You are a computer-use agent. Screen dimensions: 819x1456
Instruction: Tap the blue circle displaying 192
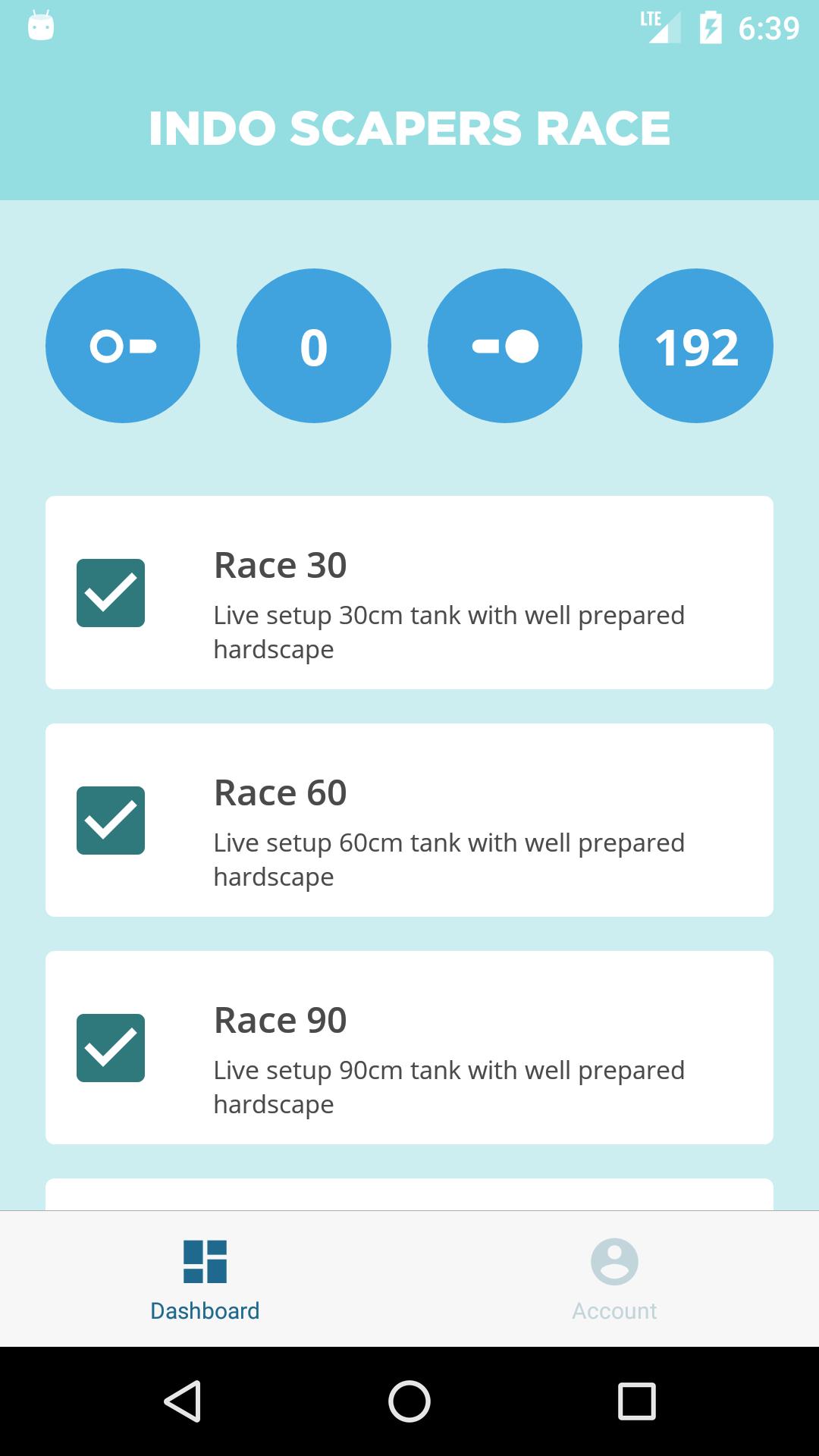coord(697,345)
